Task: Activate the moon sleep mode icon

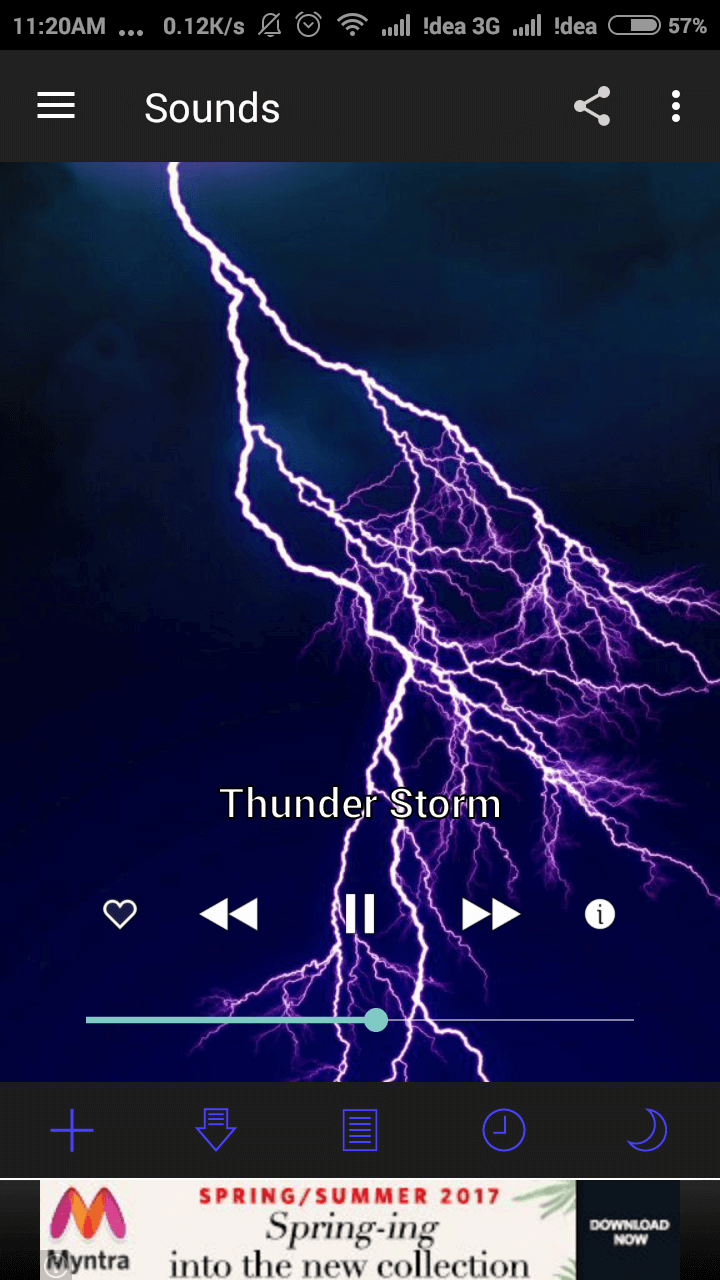Action: coord(647,1131)
